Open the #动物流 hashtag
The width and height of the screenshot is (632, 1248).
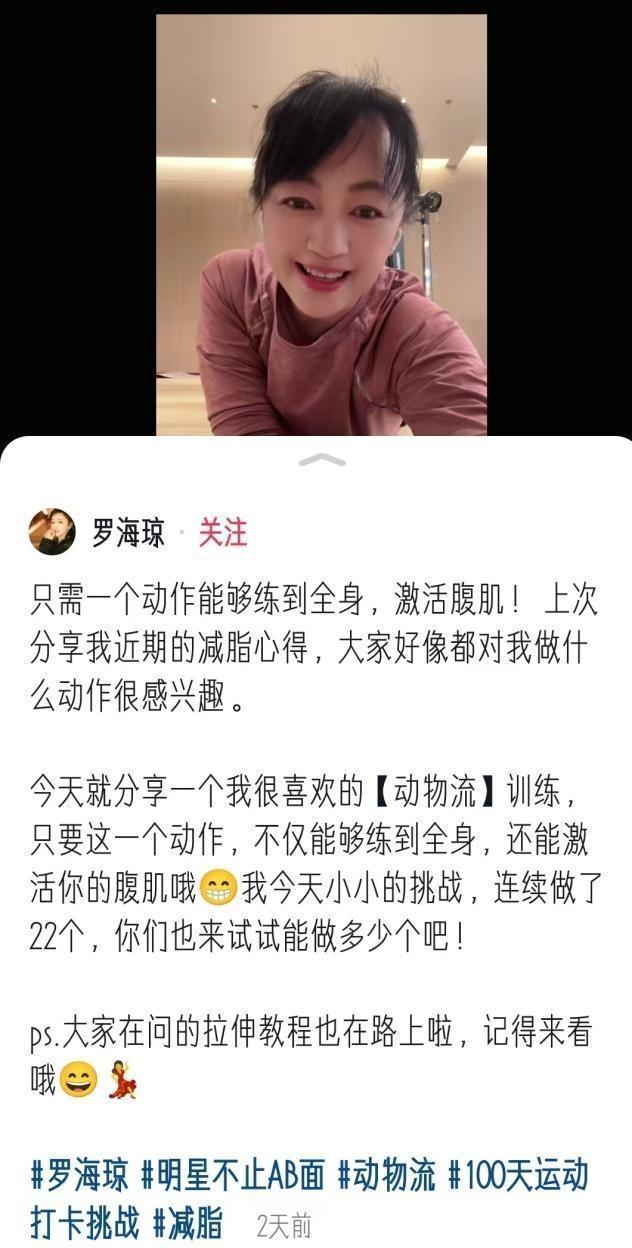click(x=387, y=1176)
